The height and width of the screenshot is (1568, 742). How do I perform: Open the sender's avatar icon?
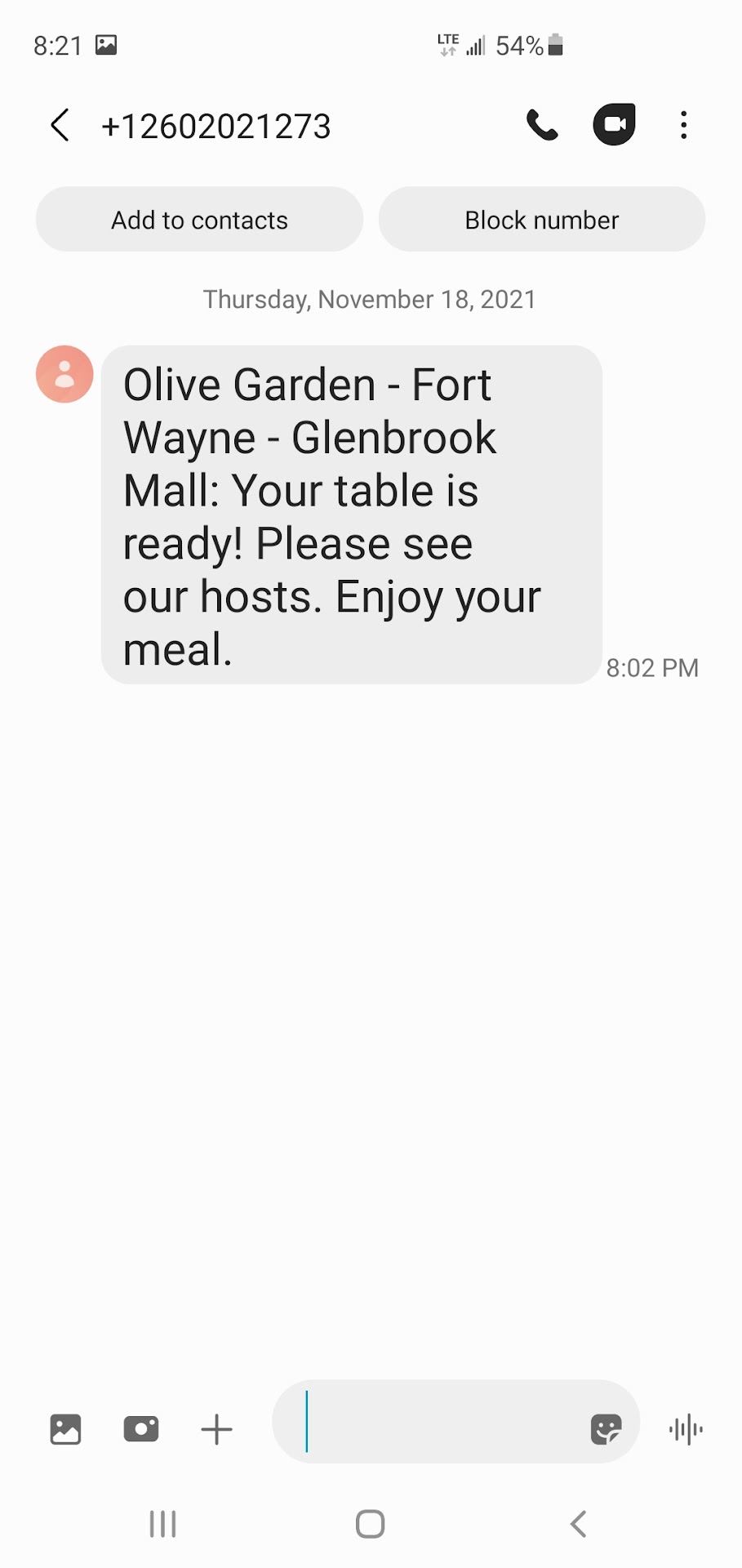pos(64,374)
